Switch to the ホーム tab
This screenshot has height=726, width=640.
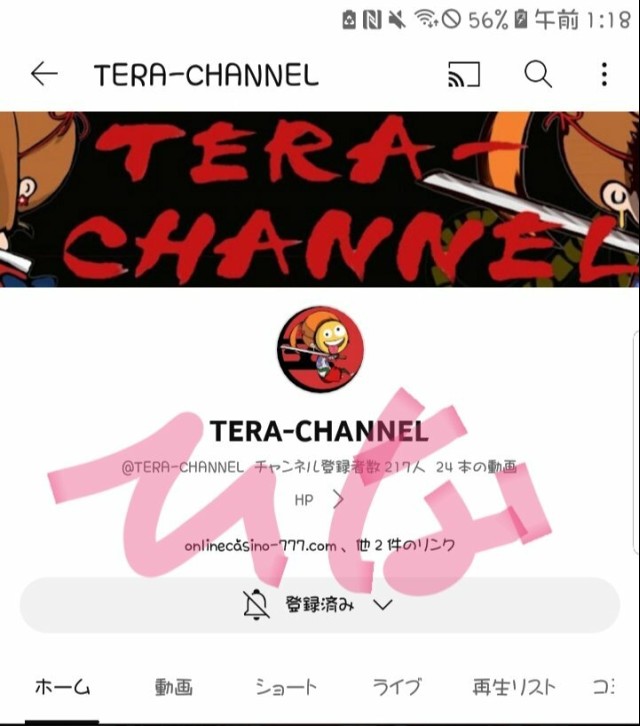pyautogui.click(x=62, y=687)
